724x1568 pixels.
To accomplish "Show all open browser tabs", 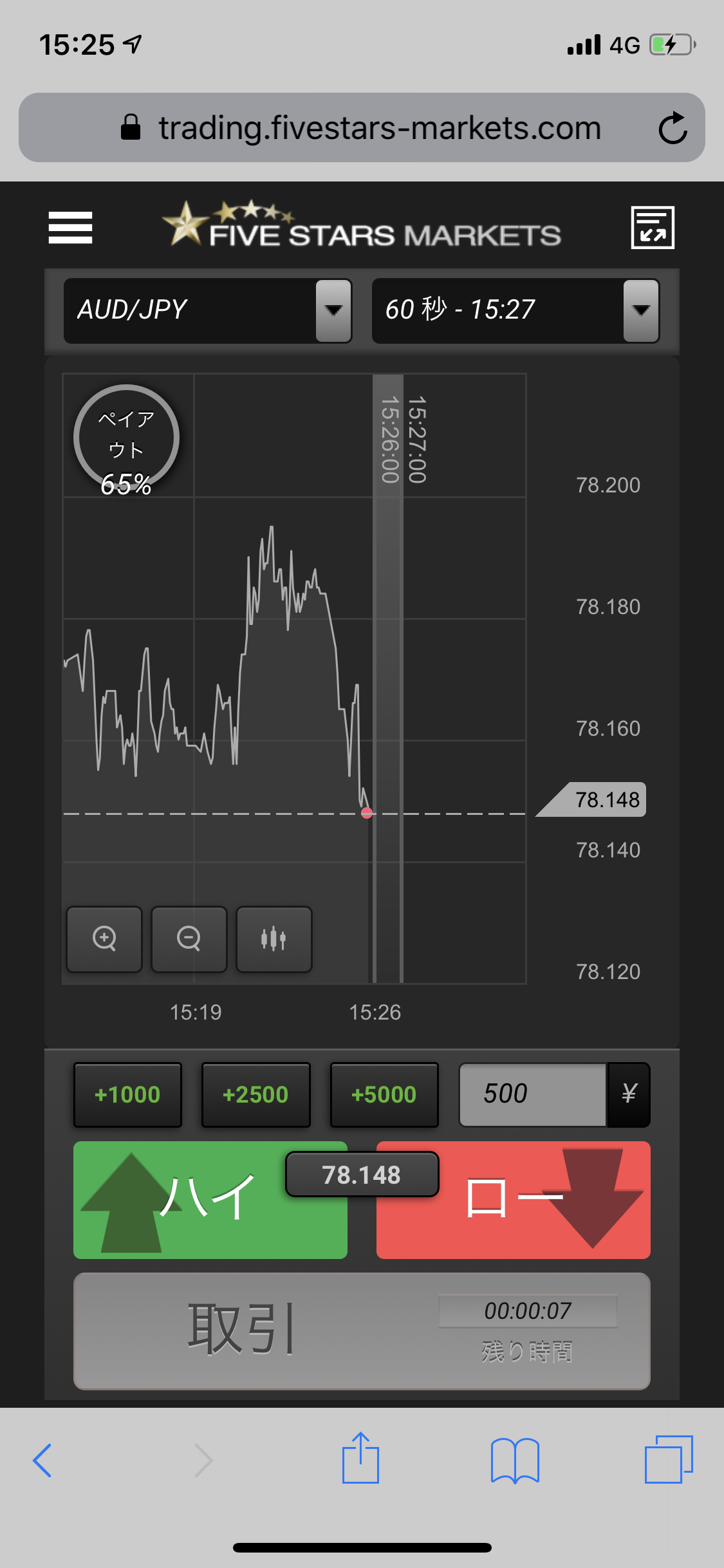I will point(668,1460).
